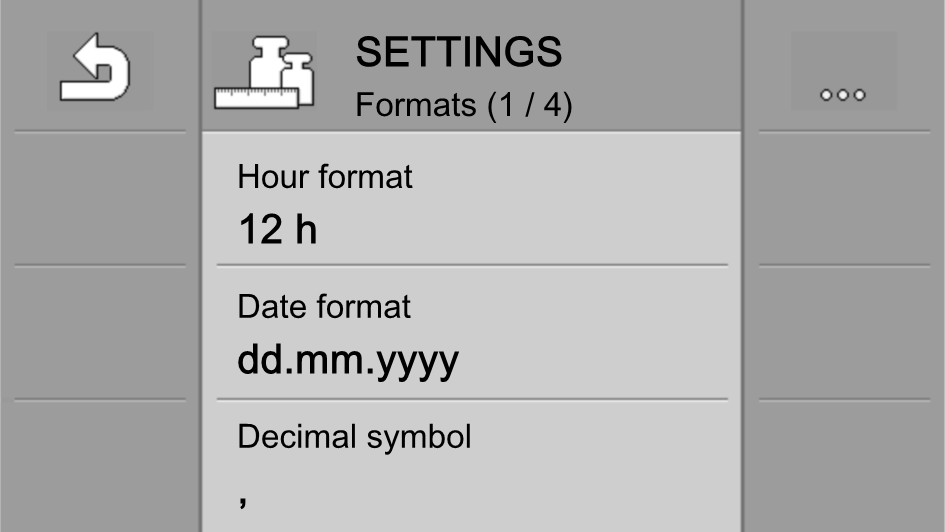Open the Date format setting
Viewport: 945px width, 532px height.
point(471,335)
